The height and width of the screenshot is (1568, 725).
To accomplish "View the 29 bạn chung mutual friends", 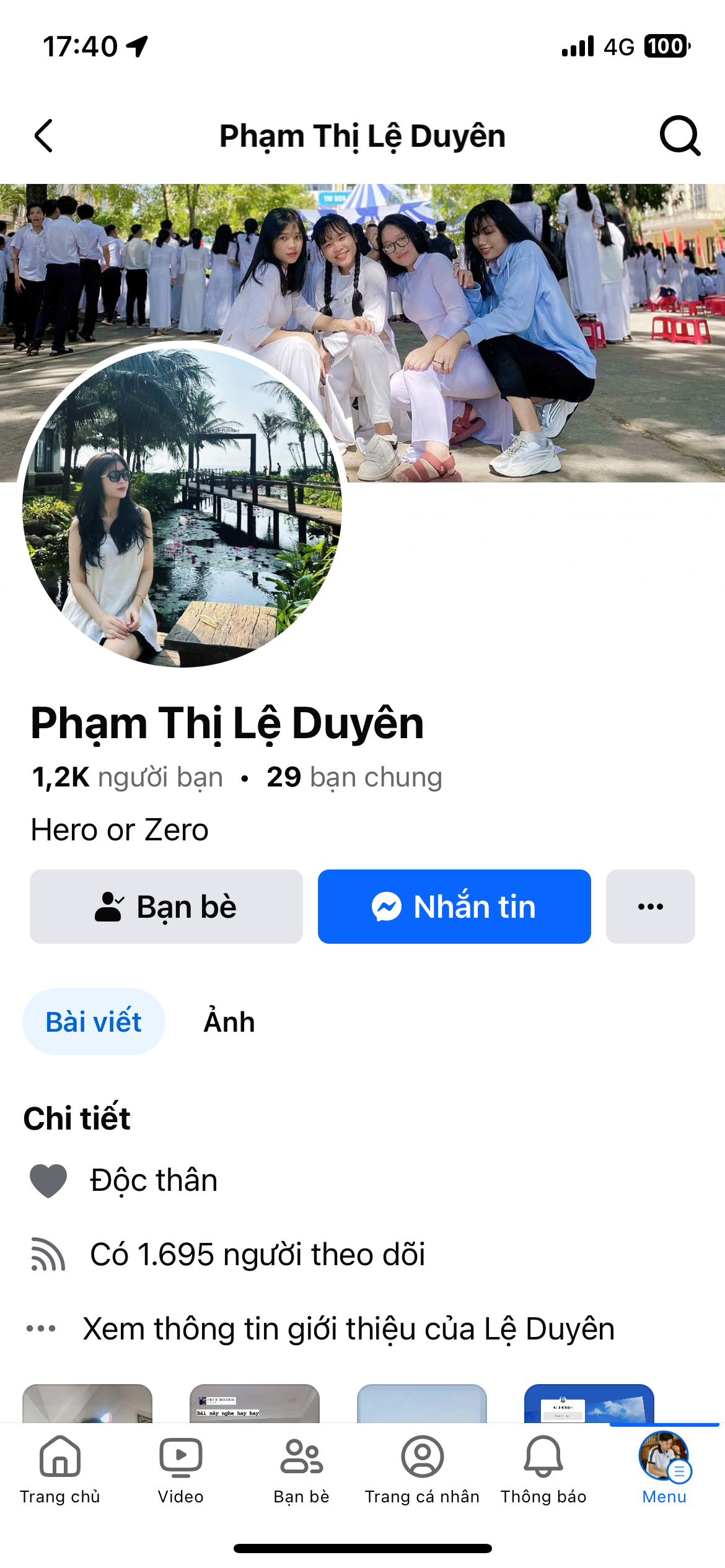I will pyautogui.click(x=354, y=777).
